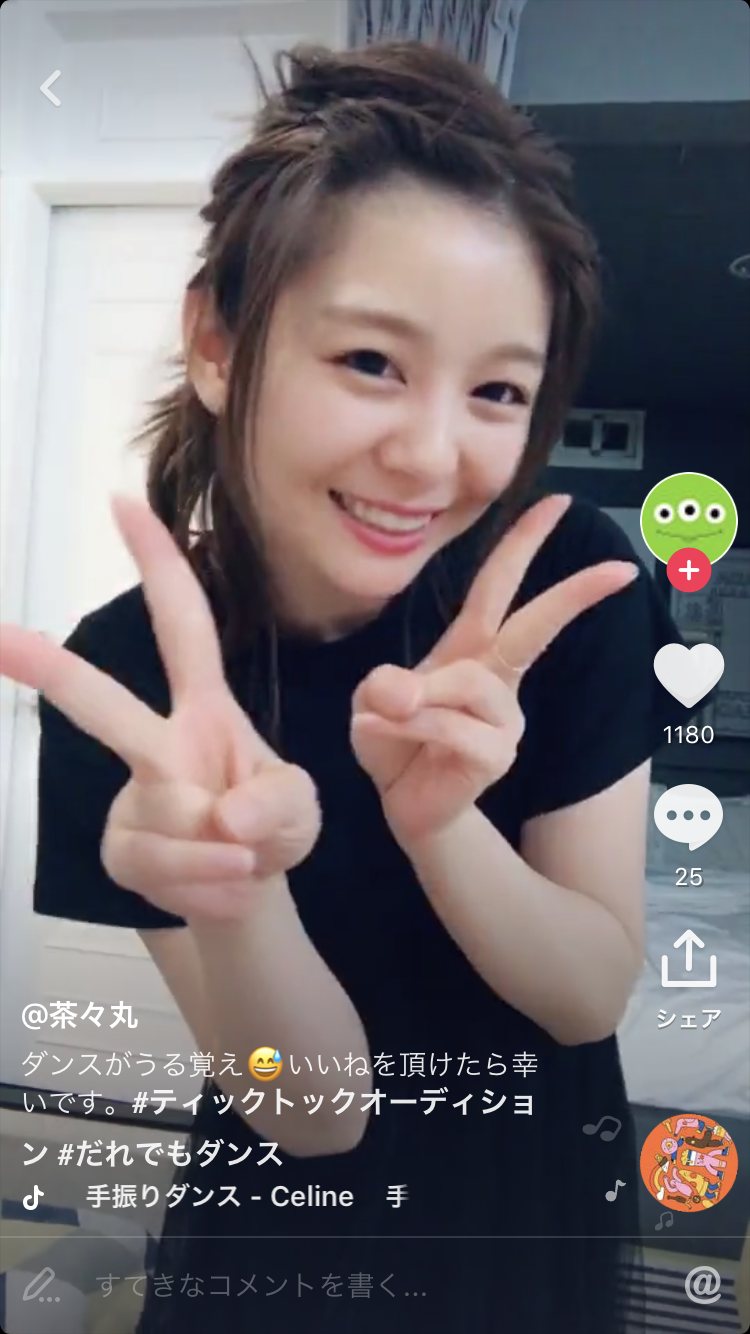This screenshot has width=750, height=1334.
Task: Go back using the top-left arrow
Action: click(50, 88)
